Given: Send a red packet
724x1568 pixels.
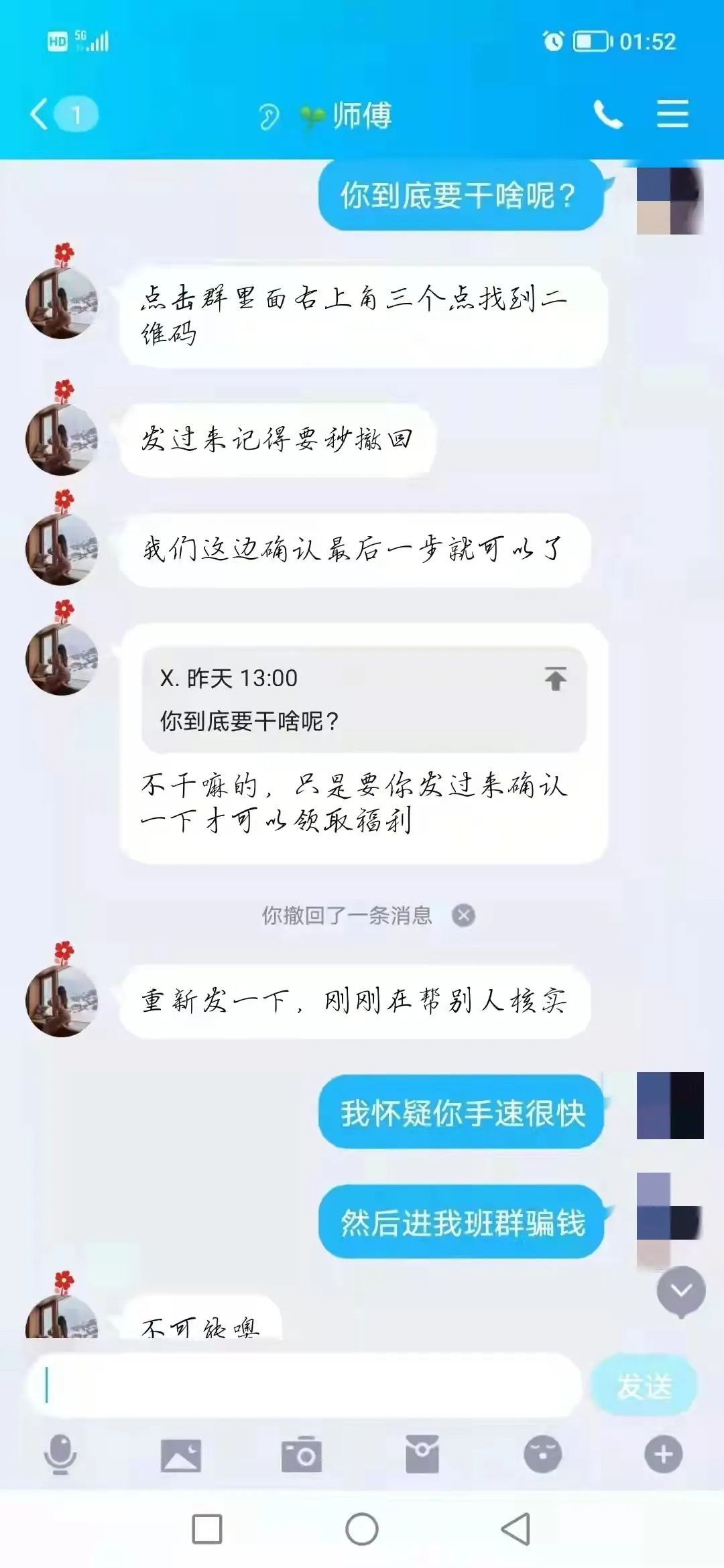Looking at the screenshot, I should [422, 1454].
